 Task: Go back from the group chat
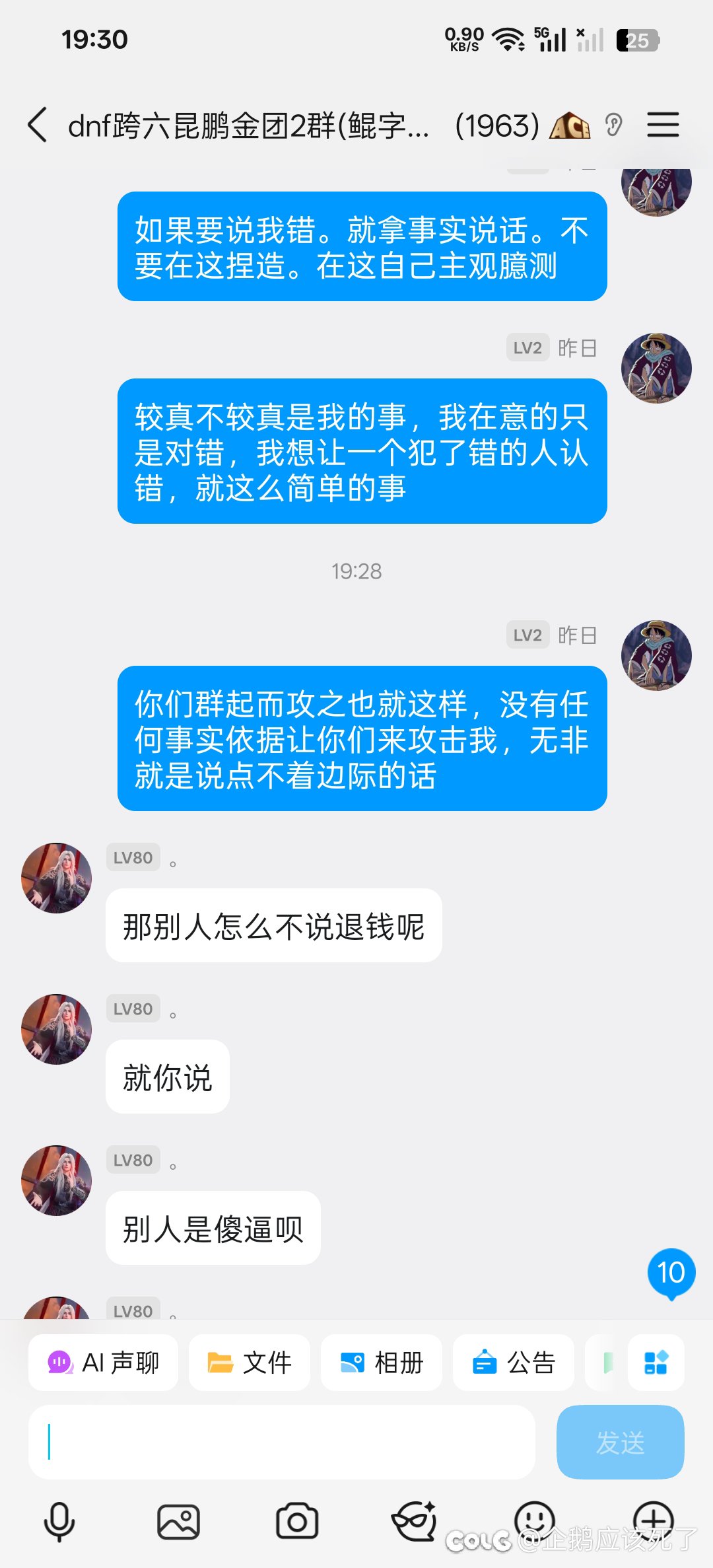coord(38,125)
